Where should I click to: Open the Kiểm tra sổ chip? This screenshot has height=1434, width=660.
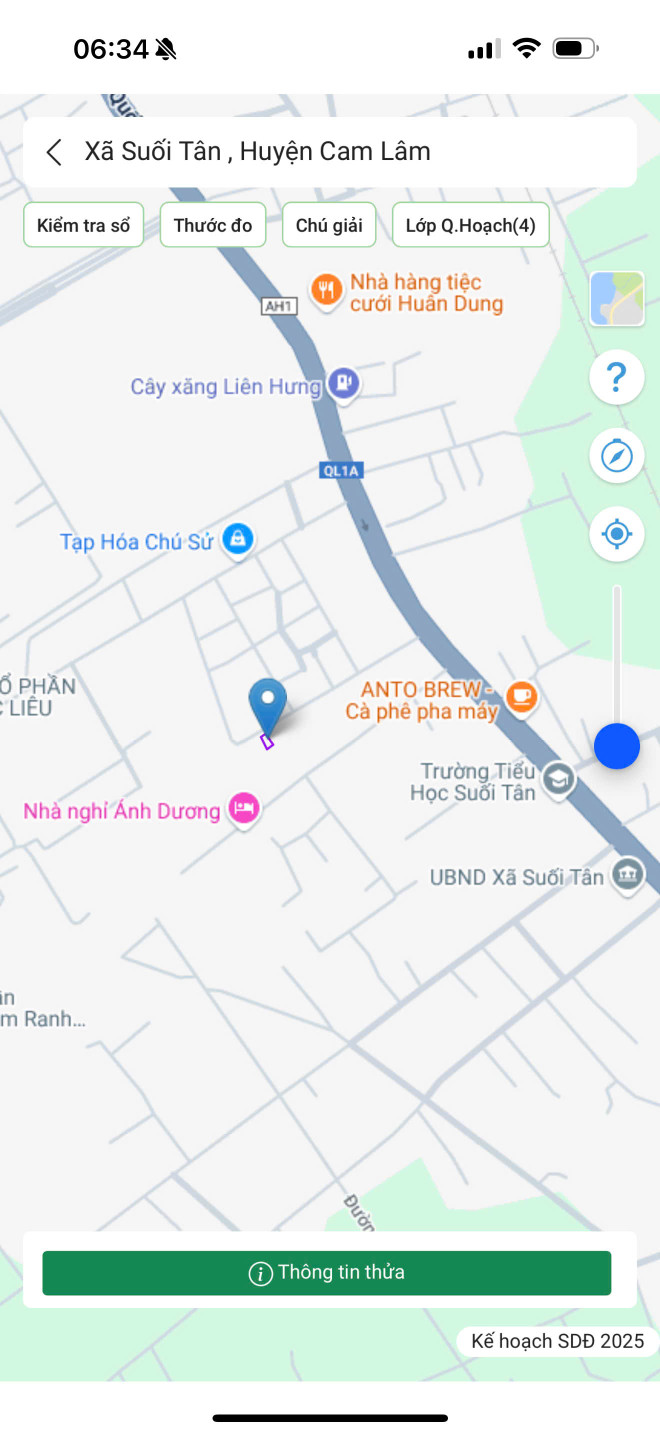click(84, 225)
